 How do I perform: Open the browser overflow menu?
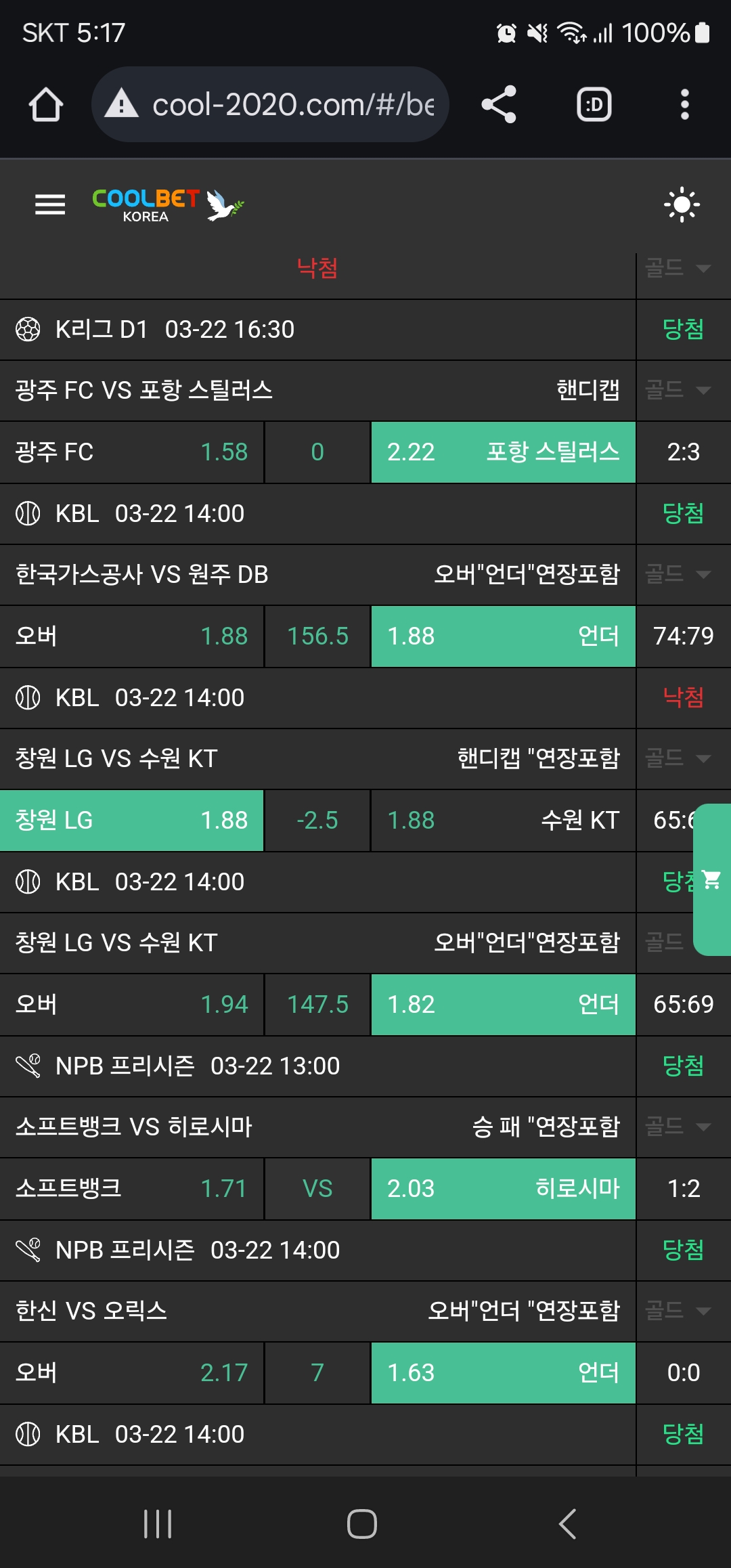684,105
